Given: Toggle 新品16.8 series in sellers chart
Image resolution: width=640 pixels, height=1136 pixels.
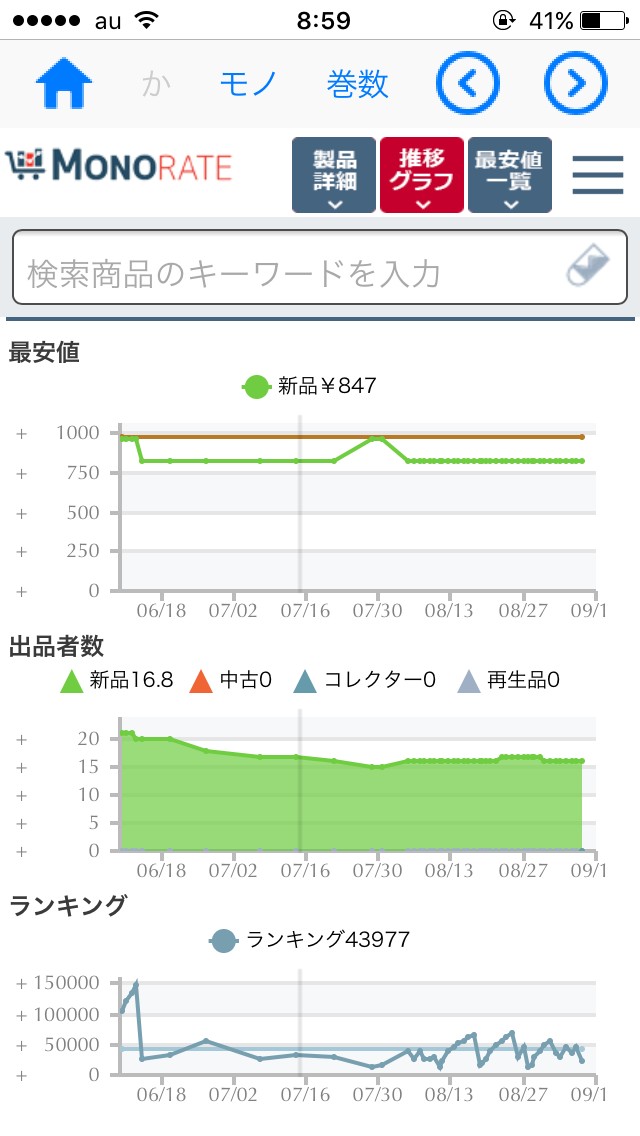Looking at the screenshot, I should tap(117, 681).
